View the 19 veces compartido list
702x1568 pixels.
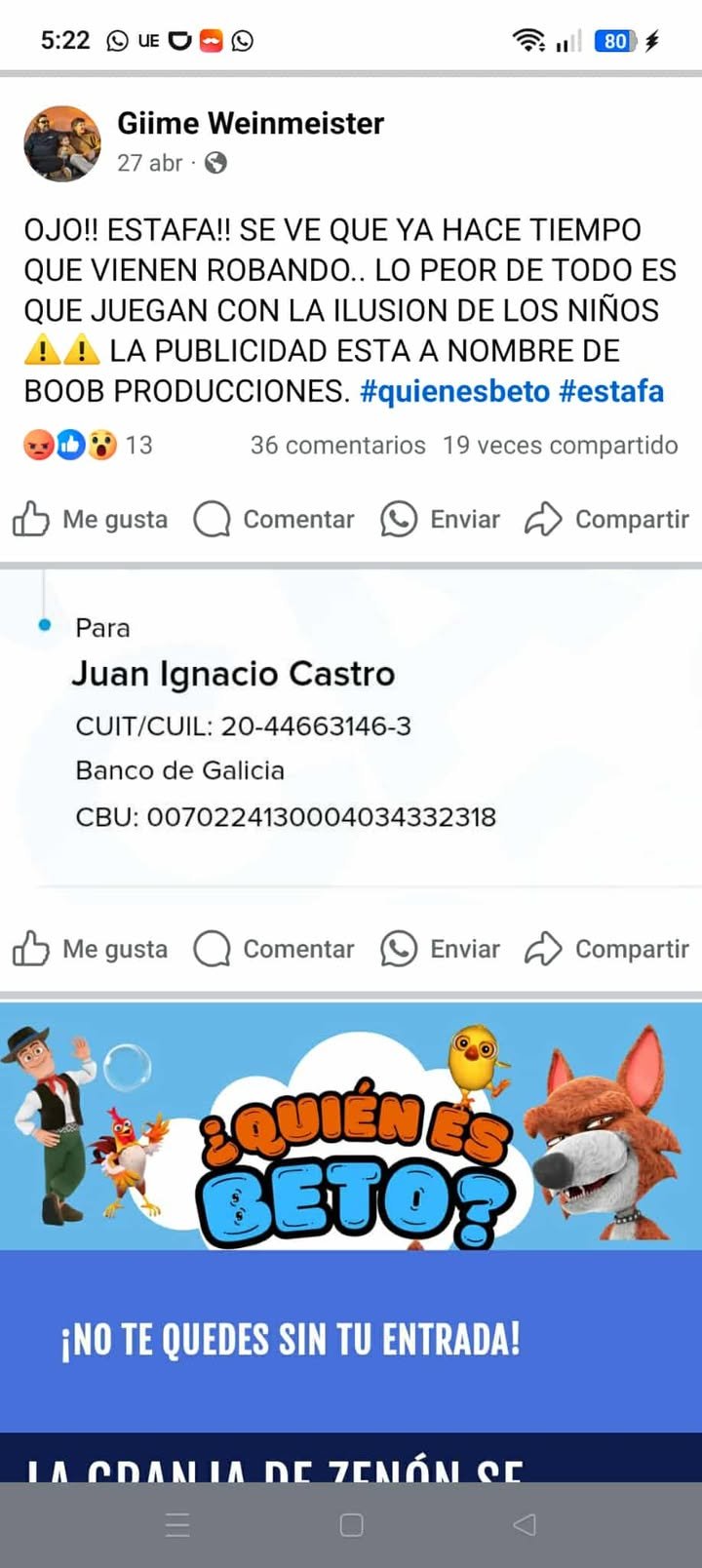click(x=560, y=446)
